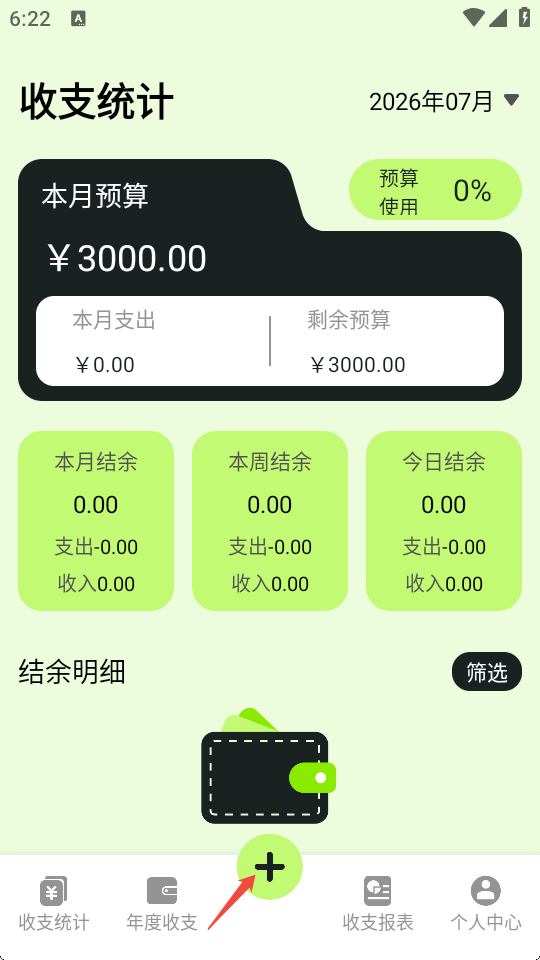Tap the 筛选 filter button

(487, 672)
